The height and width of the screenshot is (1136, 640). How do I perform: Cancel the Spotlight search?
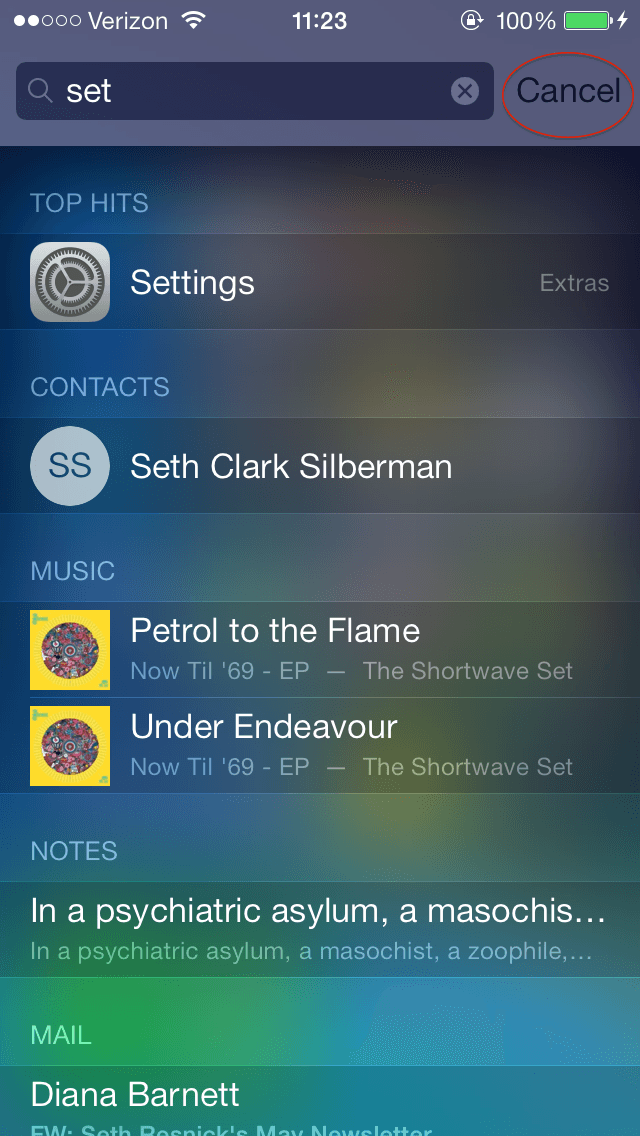pyautogui.click(x=568, y=92)
